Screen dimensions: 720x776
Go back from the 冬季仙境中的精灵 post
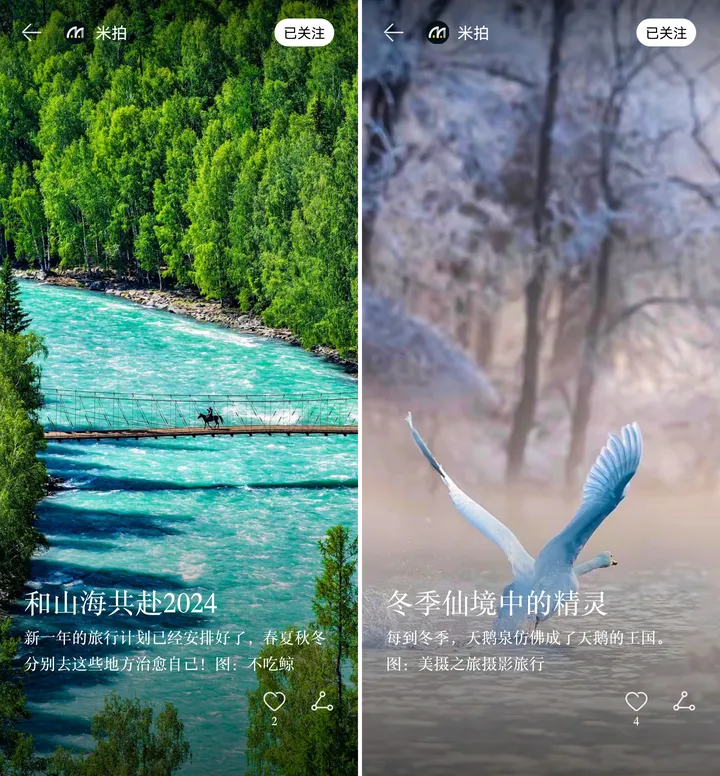393,33
